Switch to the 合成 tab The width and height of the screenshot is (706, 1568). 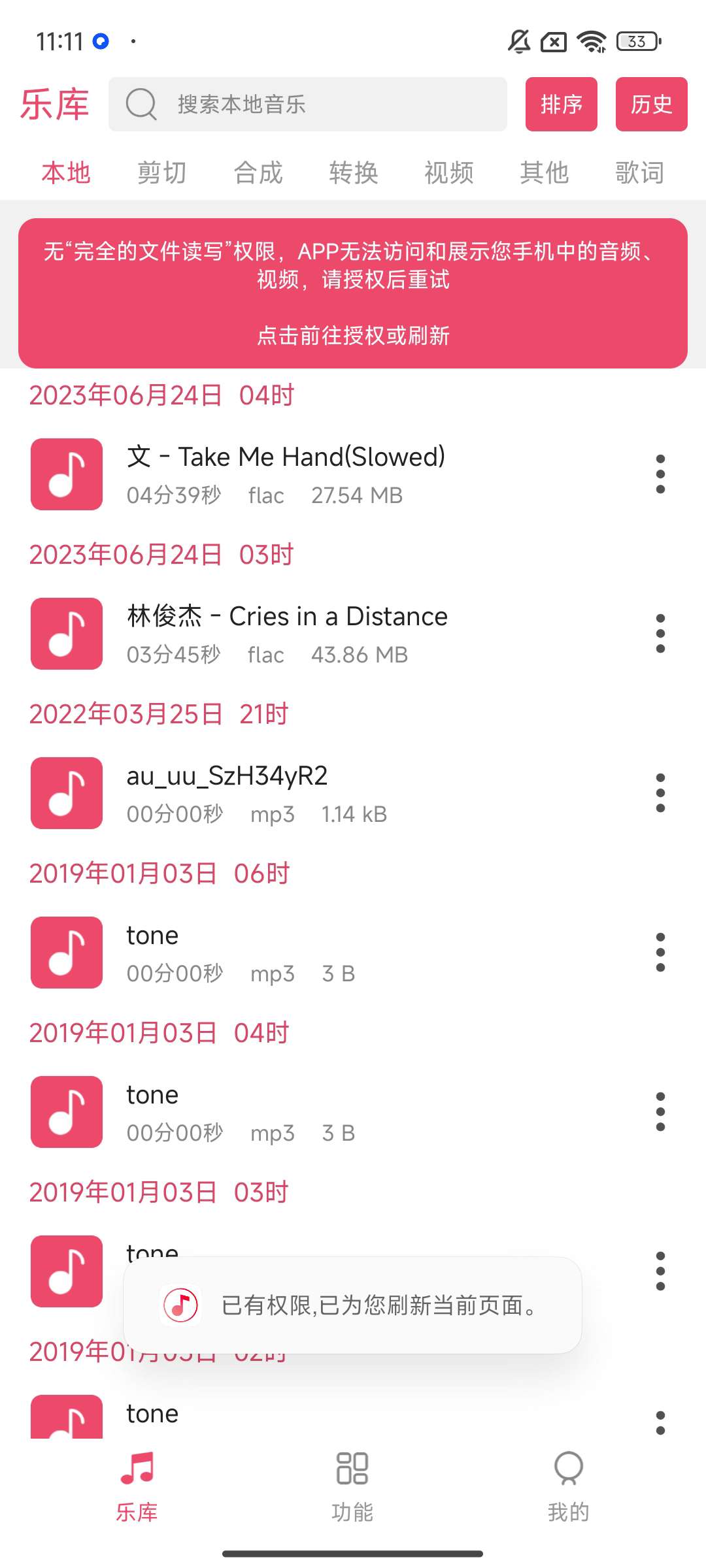point(258,173)
